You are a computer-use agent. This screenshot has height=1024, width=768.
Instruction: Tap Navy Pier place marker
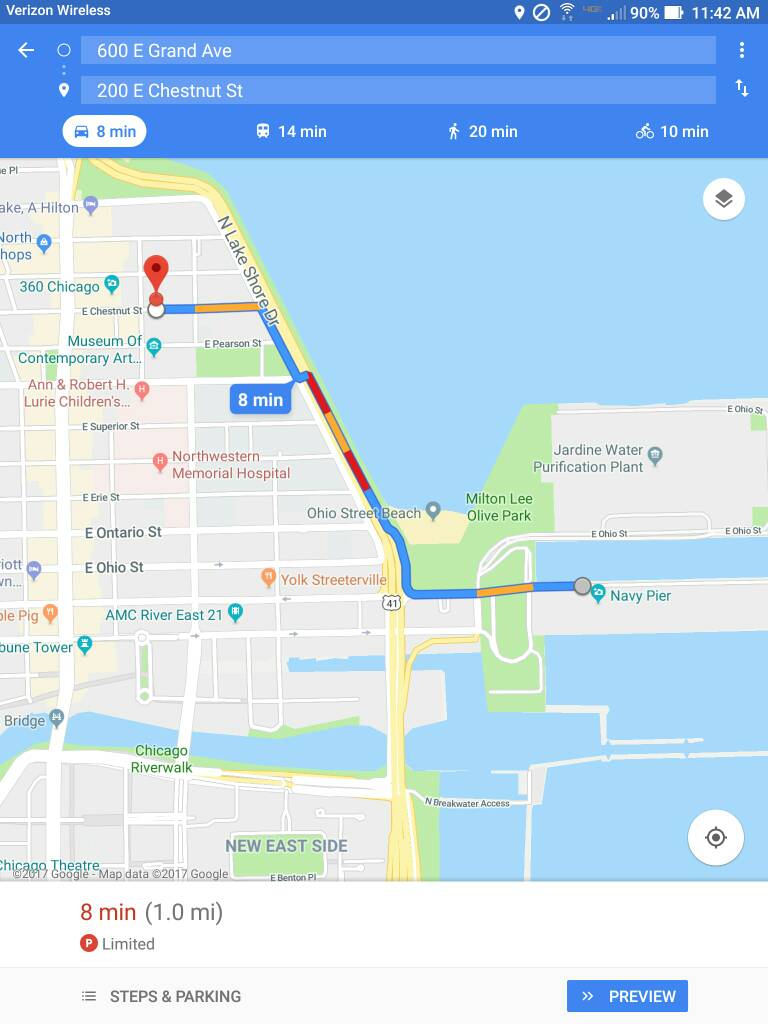[x=598, y=594]
